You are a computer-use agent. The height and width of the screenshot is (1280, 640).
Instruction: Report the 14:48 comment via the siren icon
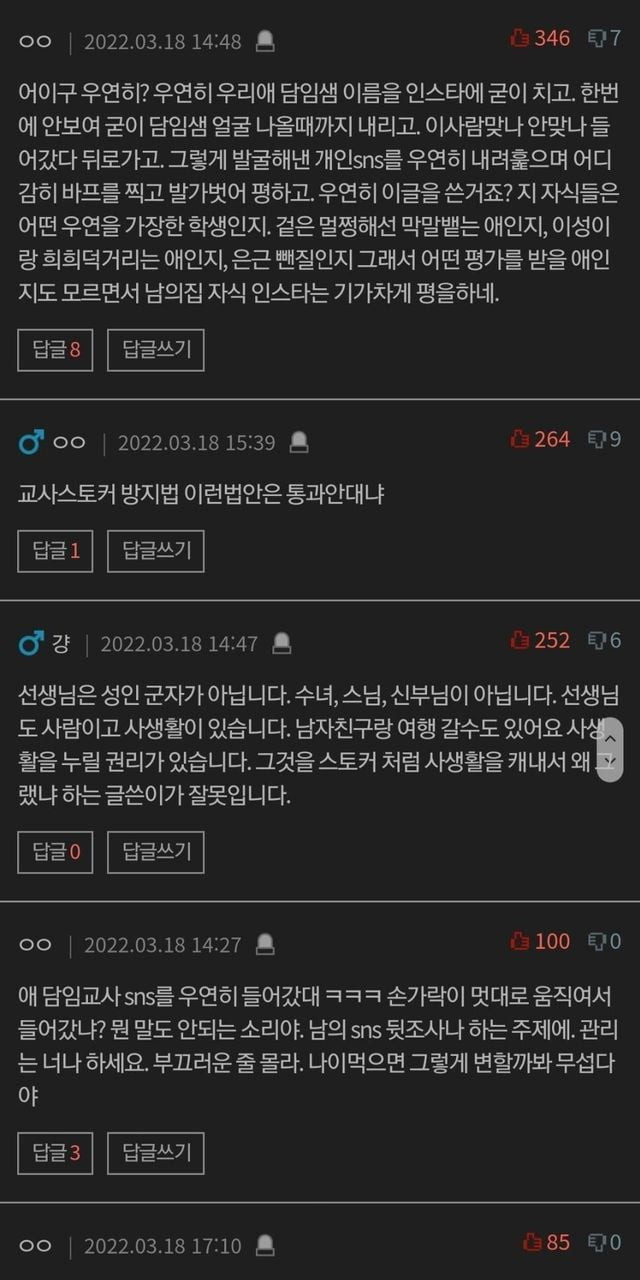coord(264,42)
